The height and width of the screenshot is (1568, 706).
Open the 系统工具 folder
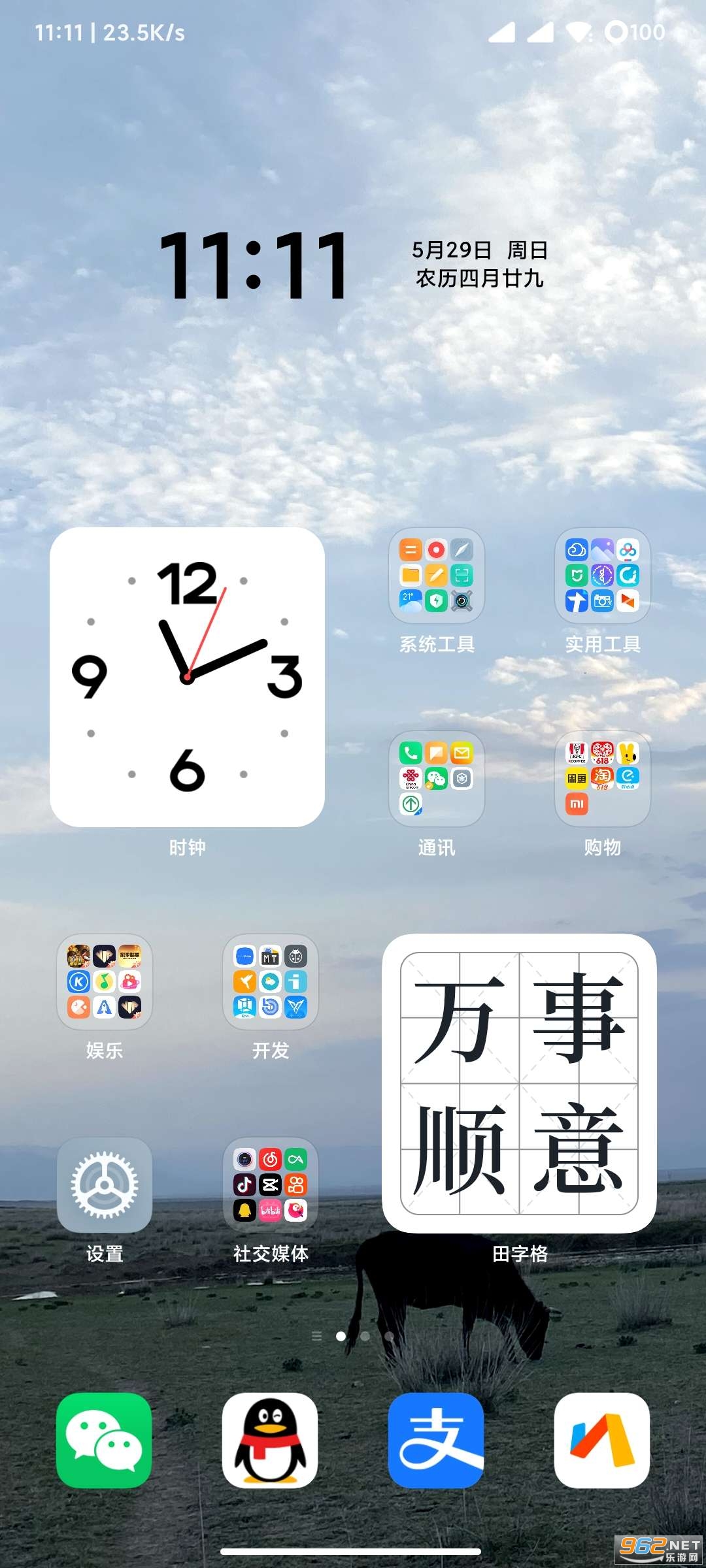point(437,576)
